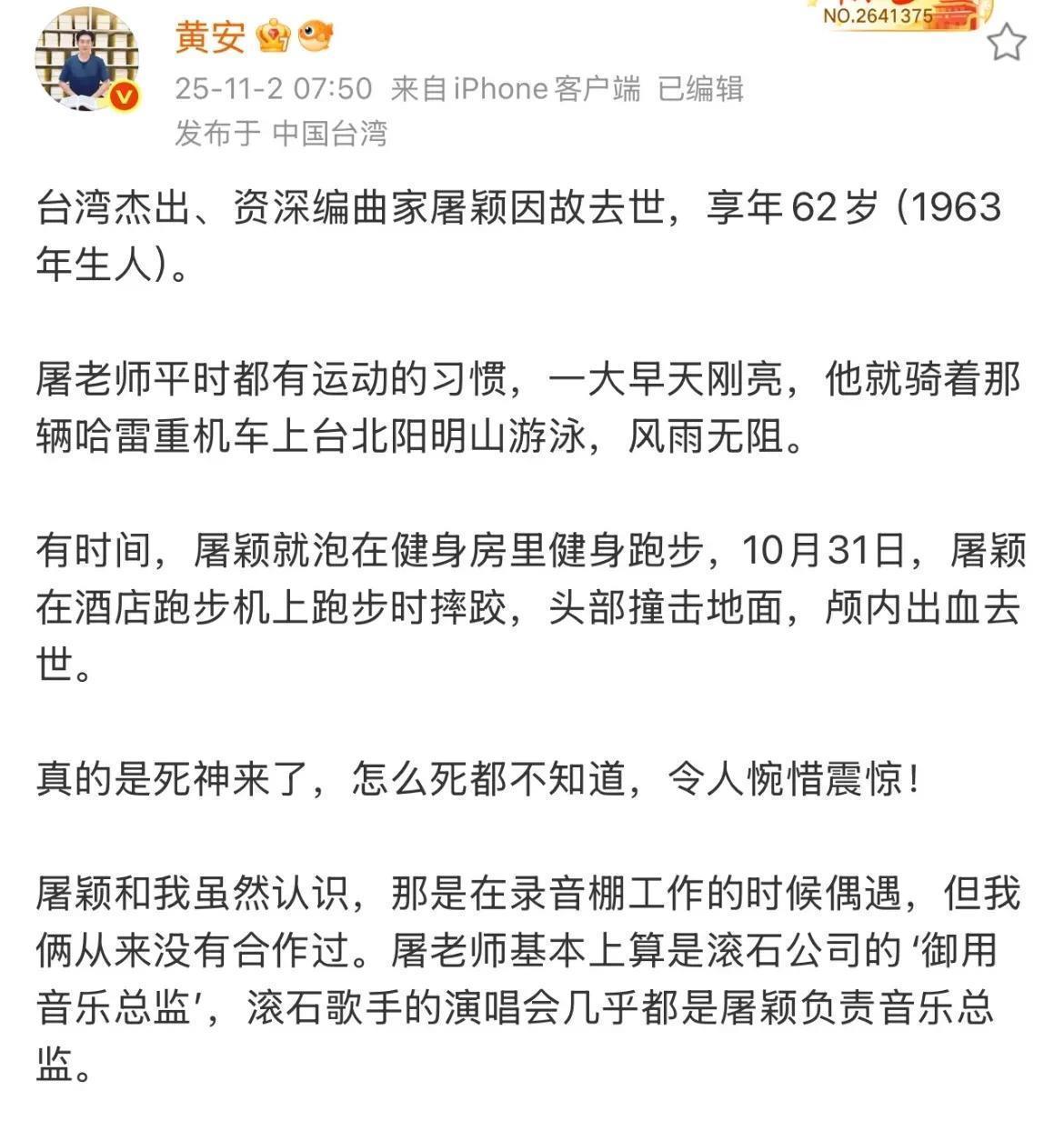Open the username 黄安
This screenshot has height=1131, width=1064.
[210, 36]
